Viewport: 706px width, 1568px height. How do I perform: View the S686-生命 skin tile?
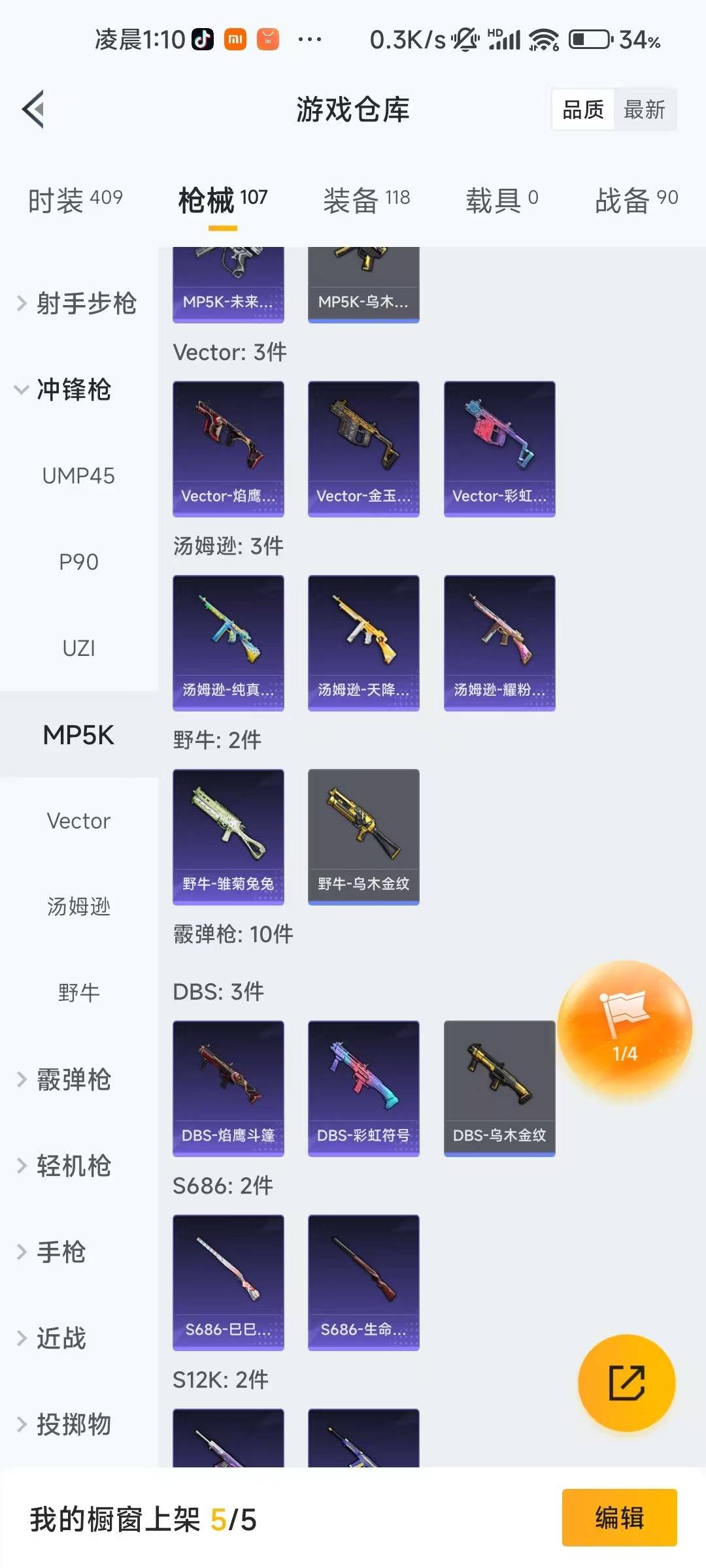(x=363, y=1282)
